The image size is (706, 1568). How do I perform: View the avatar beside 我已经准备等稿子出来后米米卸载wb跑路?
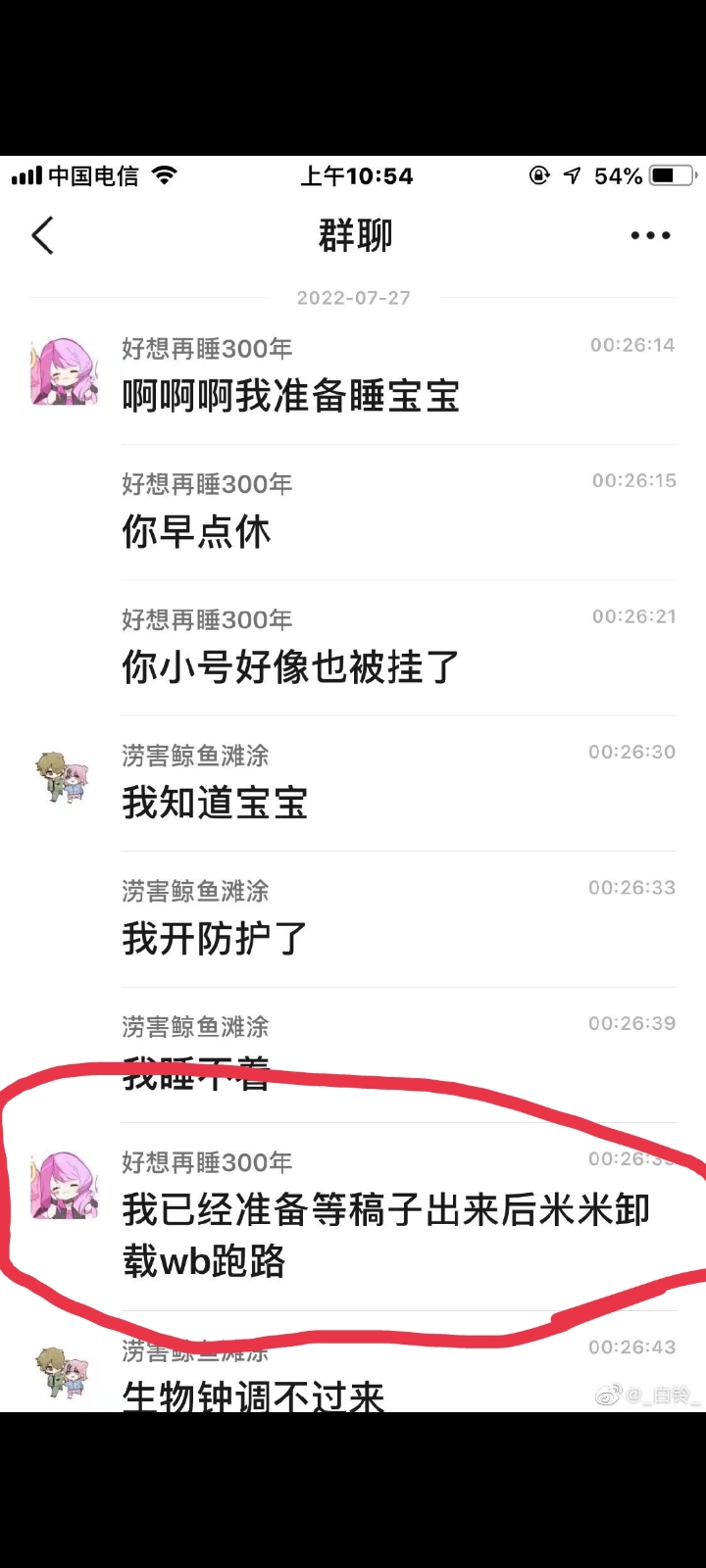click(65, 1186)
